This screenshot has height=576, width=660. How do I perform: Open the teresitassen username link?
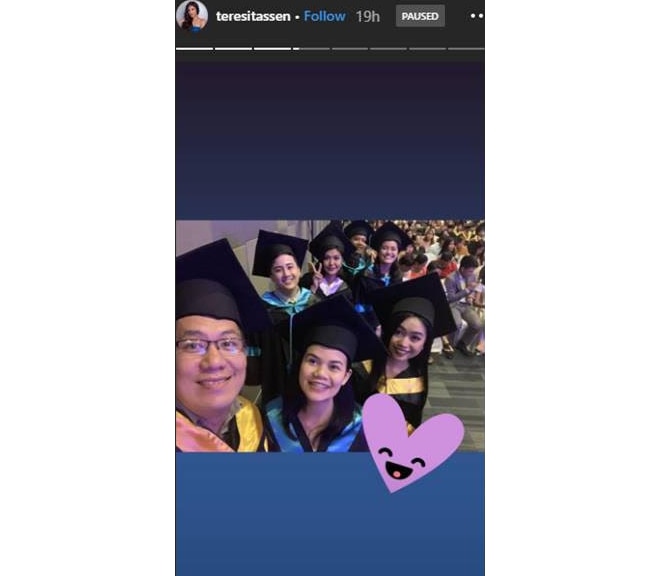point(254,16)
